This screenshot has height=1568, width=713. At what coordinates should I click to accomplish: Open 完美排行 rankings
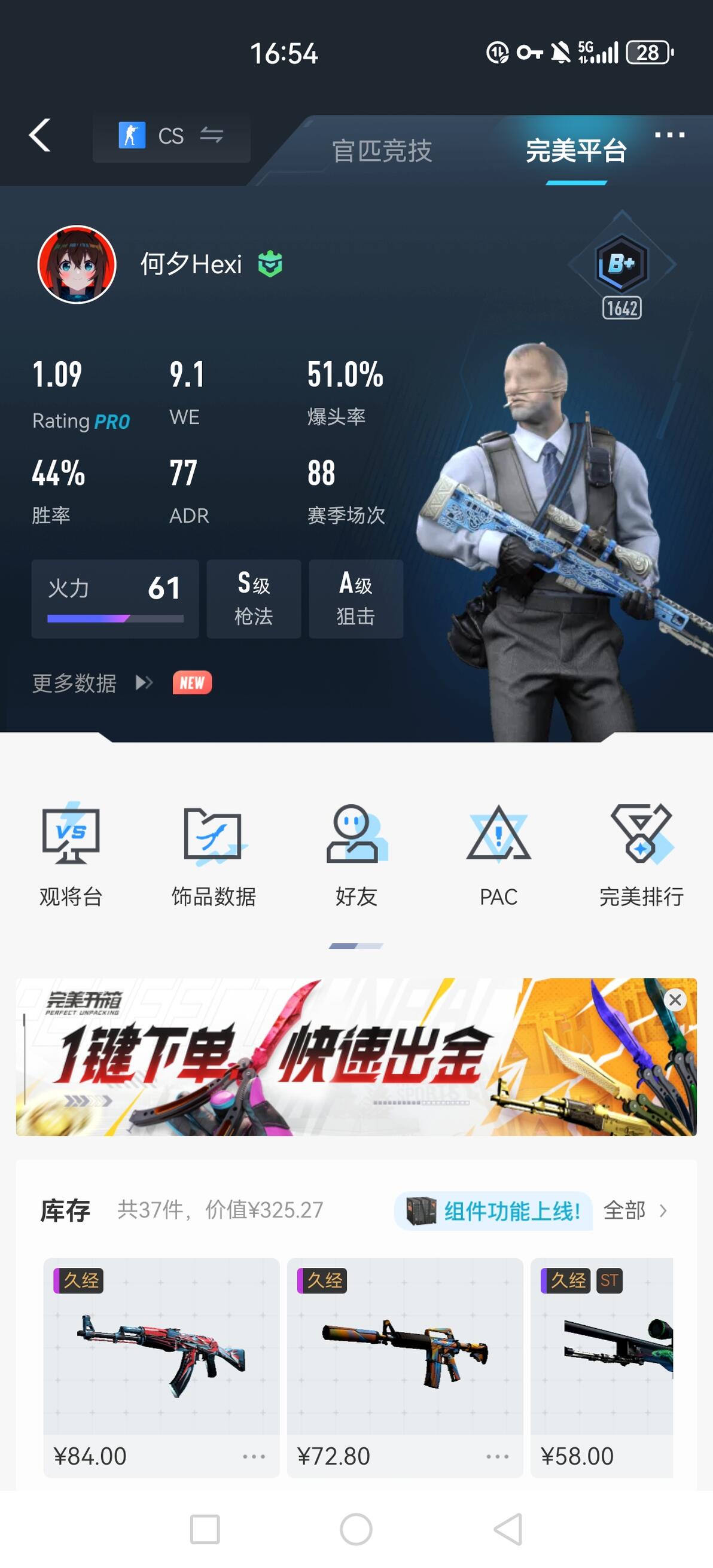tap(641, 855)
